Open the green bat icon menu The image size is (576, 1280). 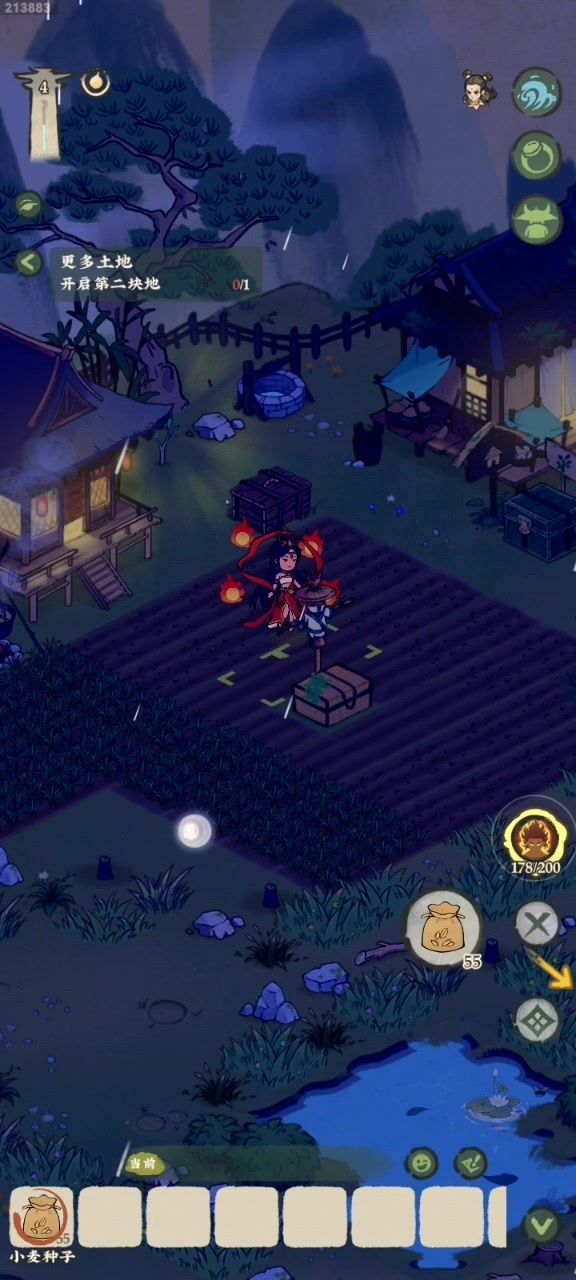[x=537, y=219]
